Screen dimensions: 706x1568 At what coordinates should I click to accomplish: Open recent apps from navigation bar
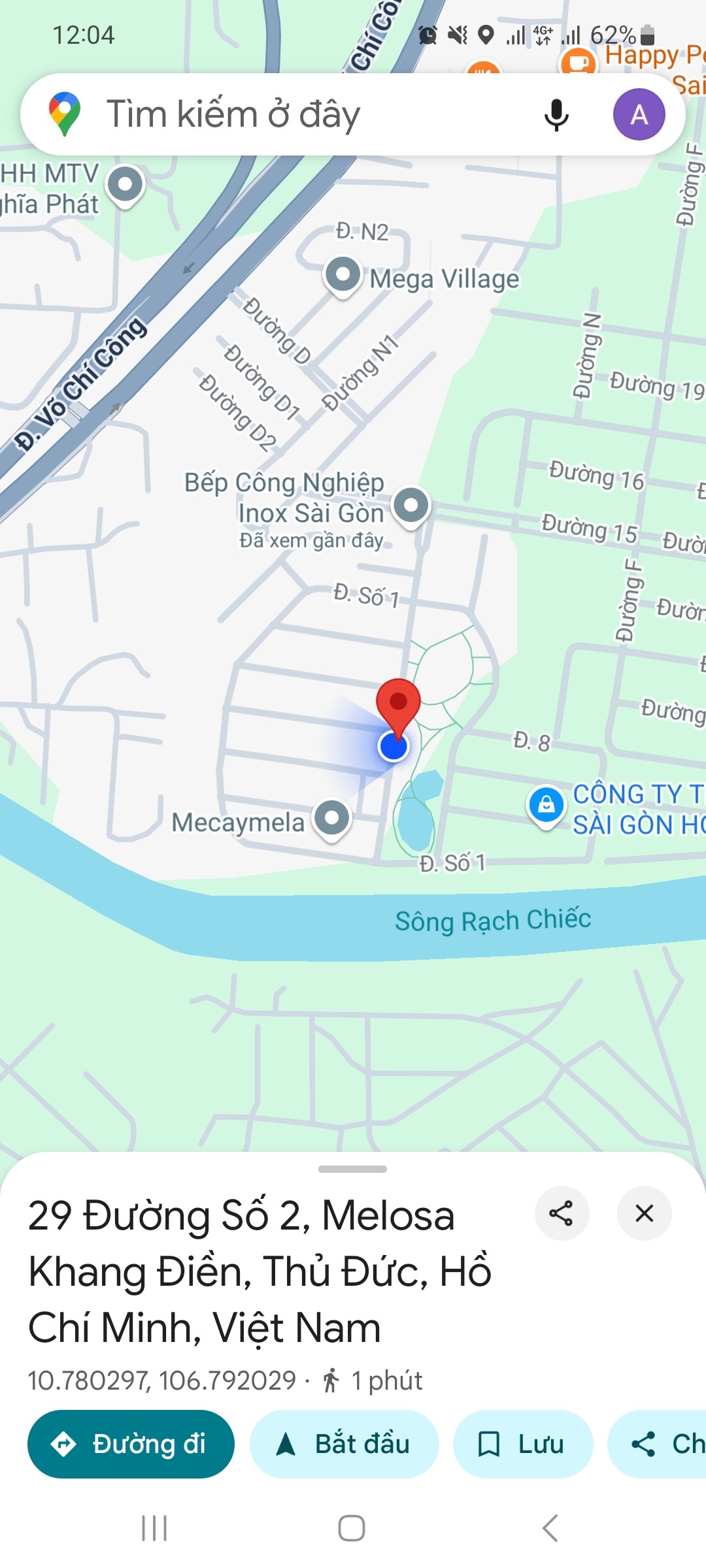154,1528
